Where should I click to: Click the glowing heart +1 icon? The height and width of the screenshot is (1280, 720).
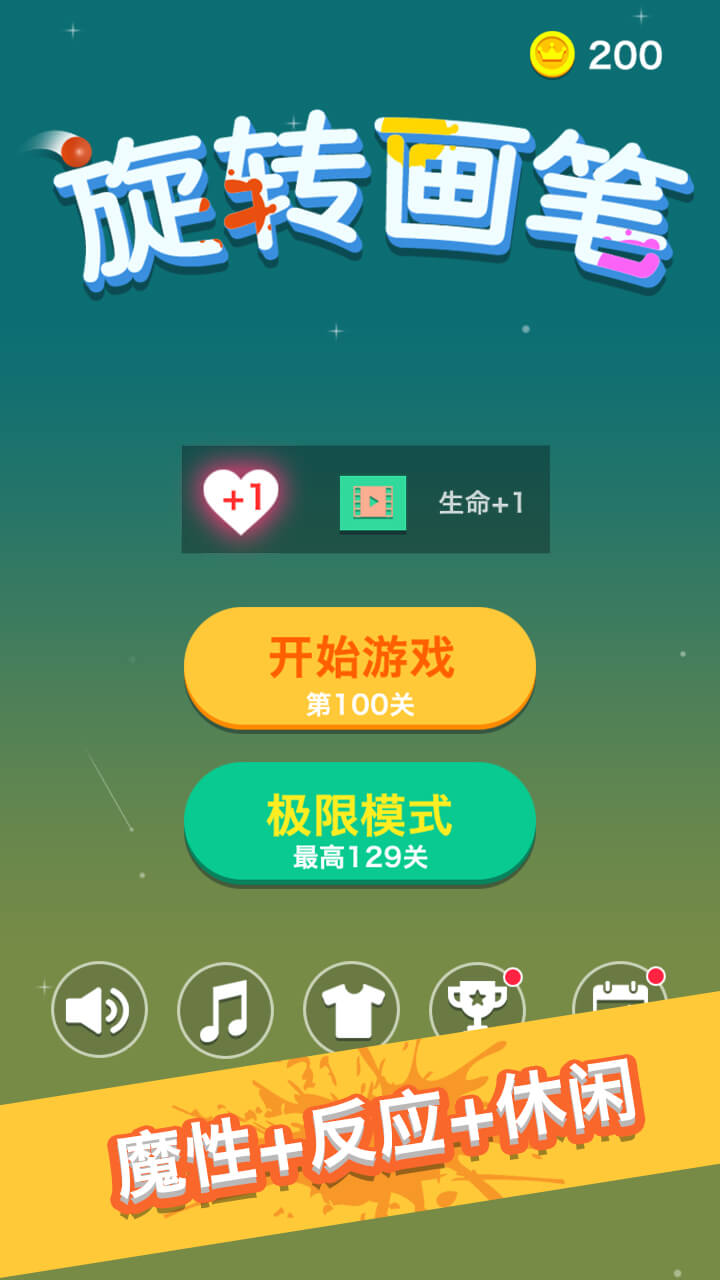pyautogui.click(x=241, y=499)
